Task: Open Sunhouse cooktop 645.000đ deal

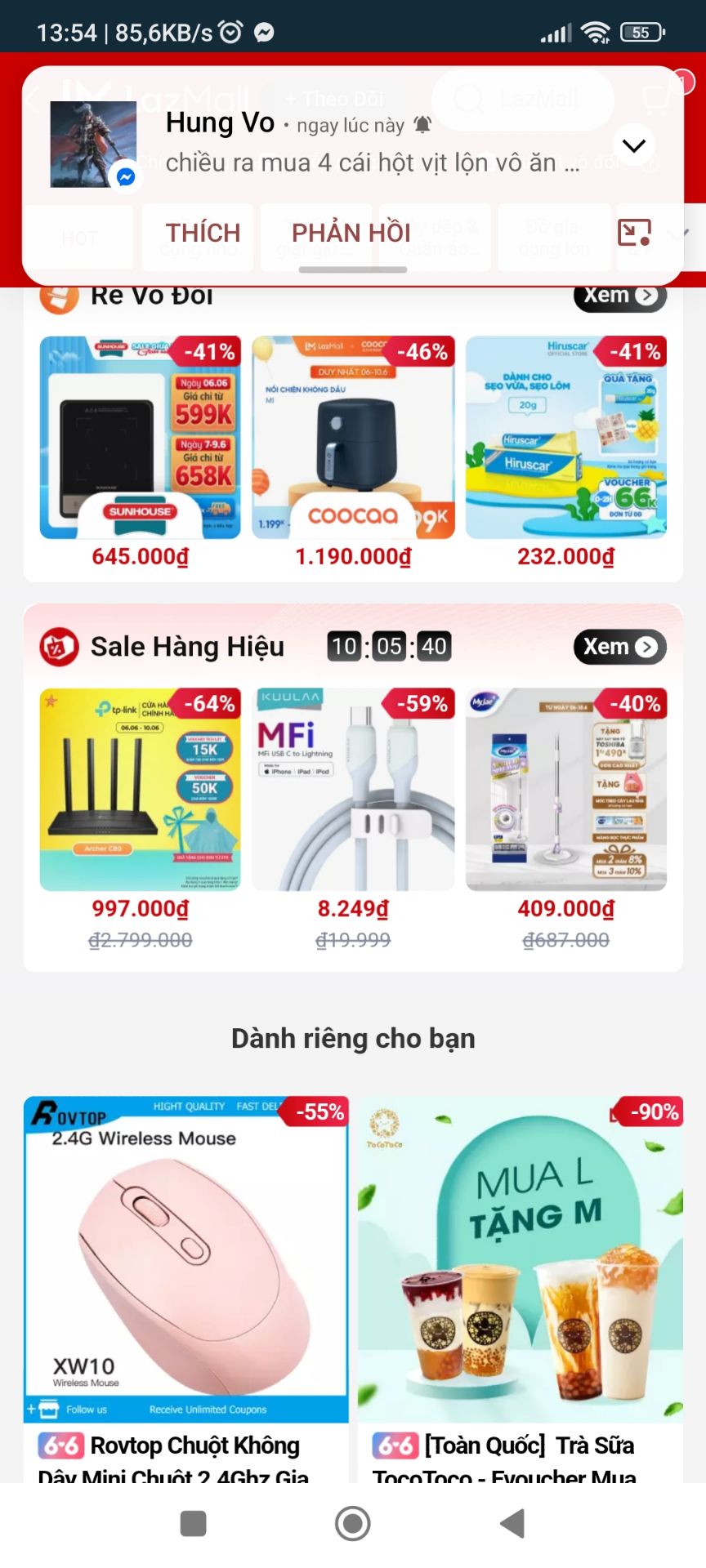Action: point(141,439)
